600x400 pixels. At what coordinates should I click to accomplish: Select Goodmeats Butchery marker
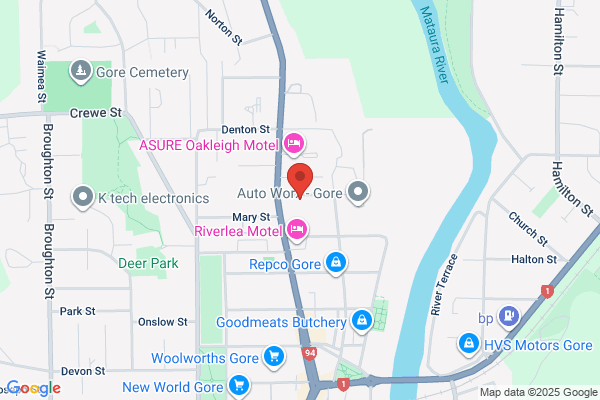pos(362,321)
